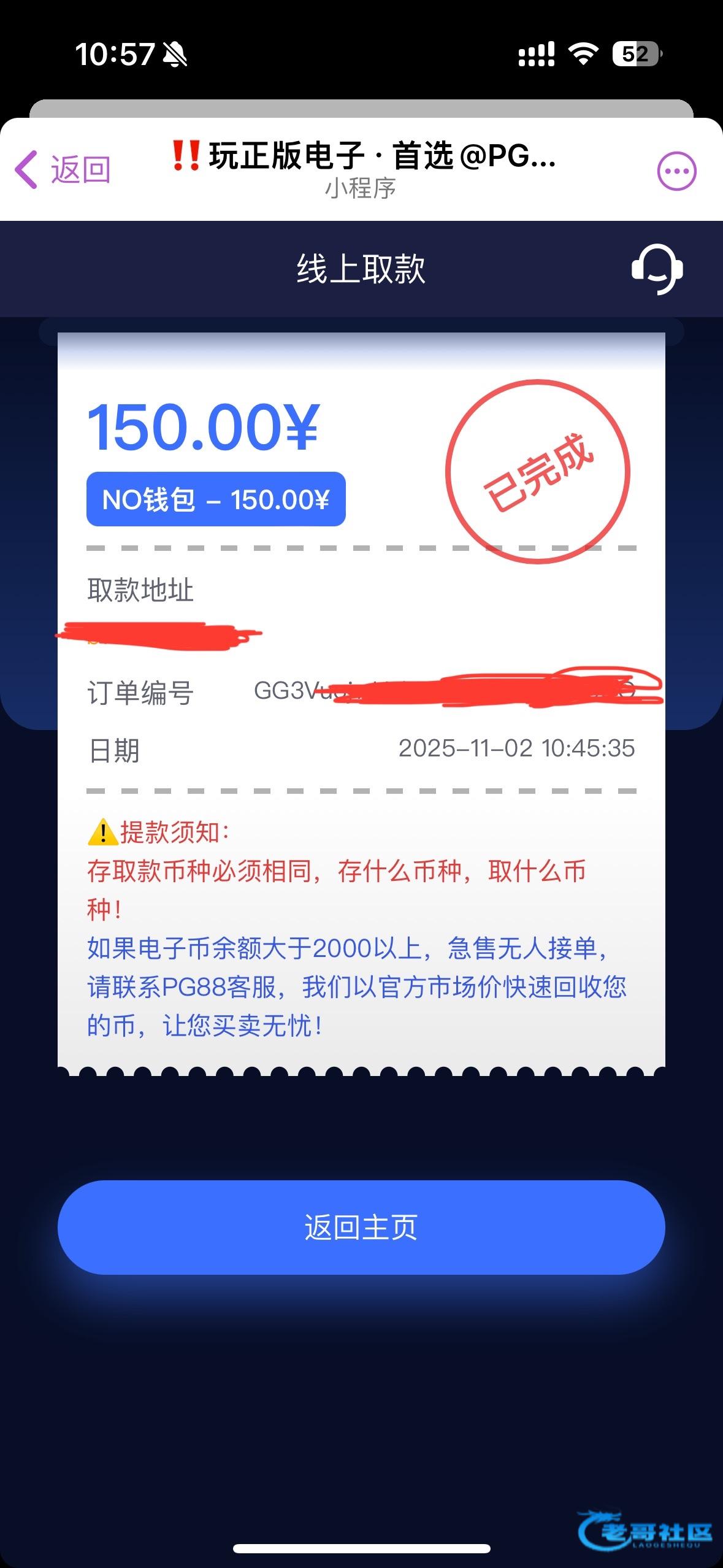The height and width of the screenshot is (1568, 723).
Task: Tap 返回主页 to return home
Action: pos(361,1228)
